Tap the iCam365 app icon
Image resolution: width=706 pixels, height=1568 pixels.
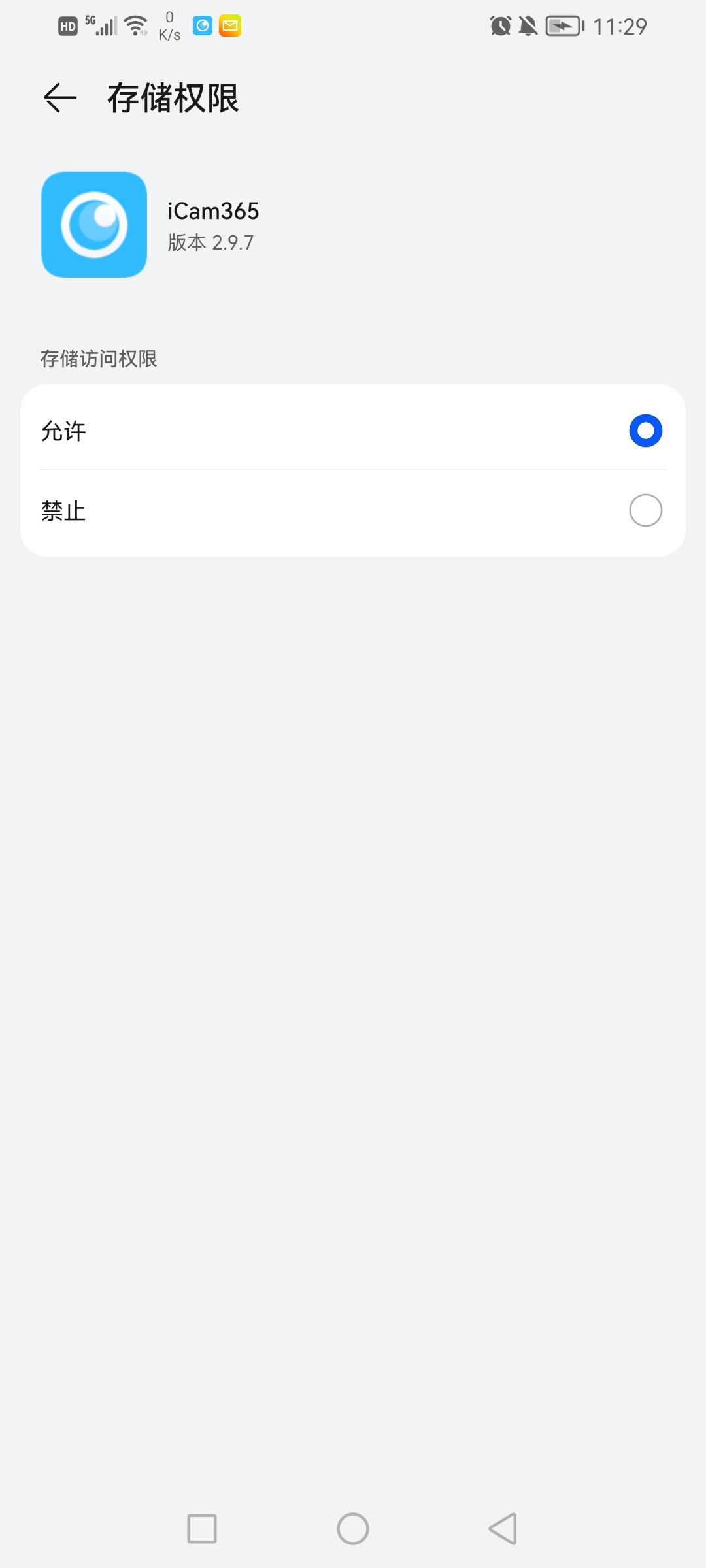93,224
